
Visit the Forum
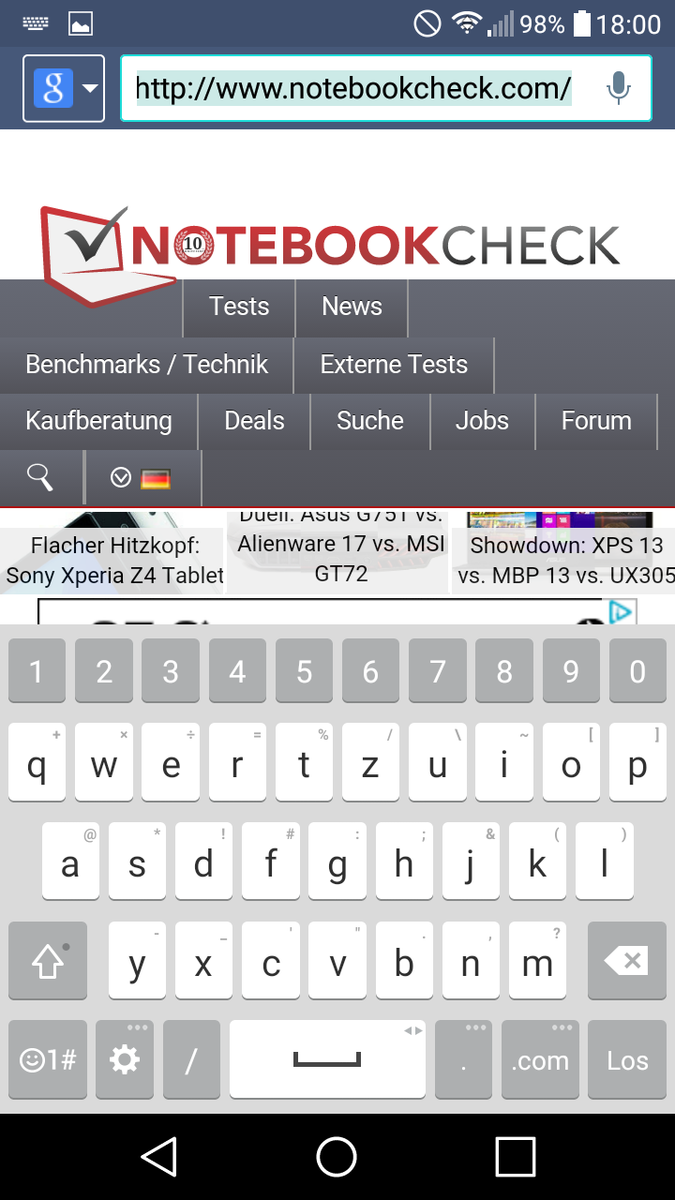point(596,421)
